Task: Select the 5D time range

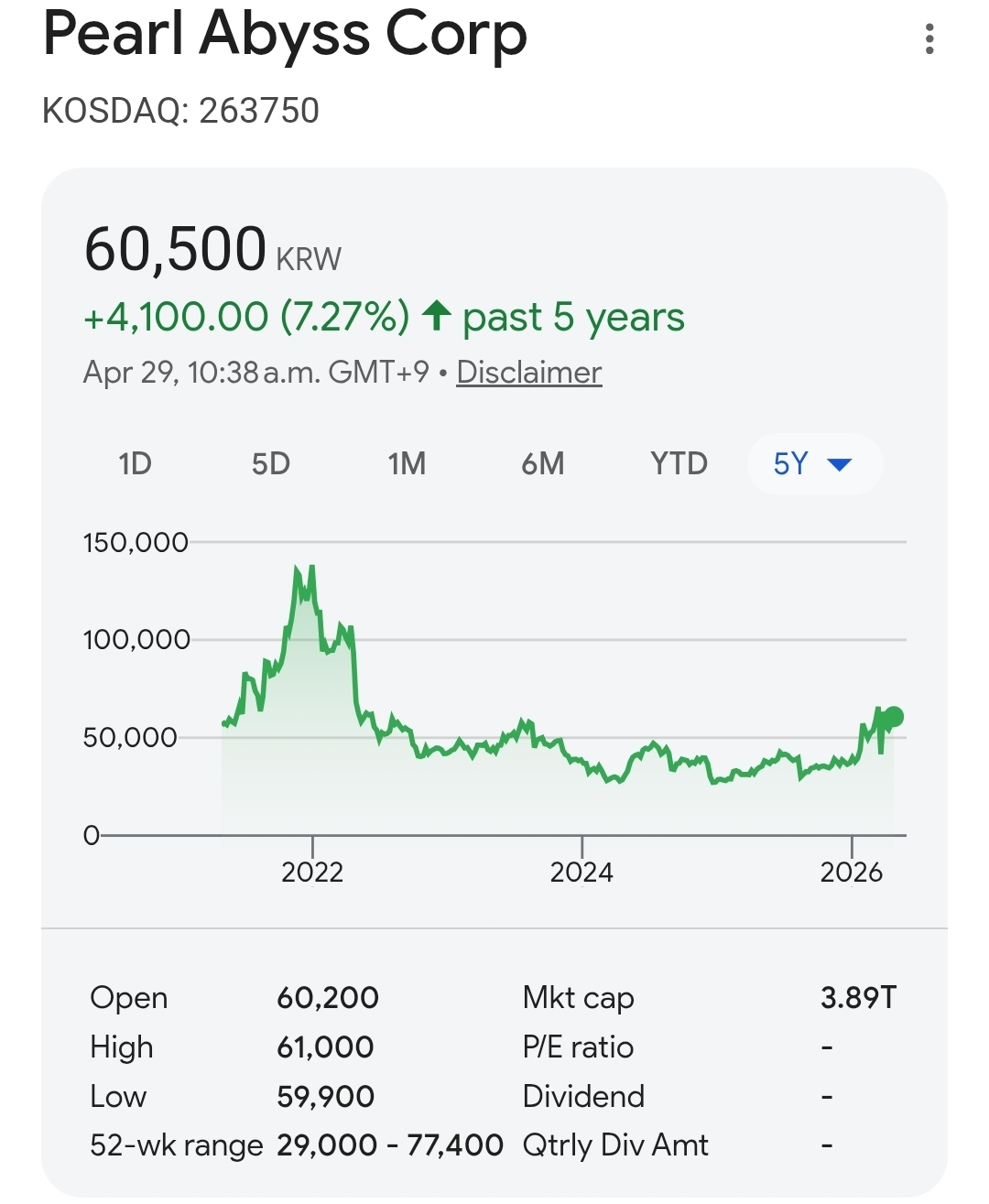Action: click(271, 464)
